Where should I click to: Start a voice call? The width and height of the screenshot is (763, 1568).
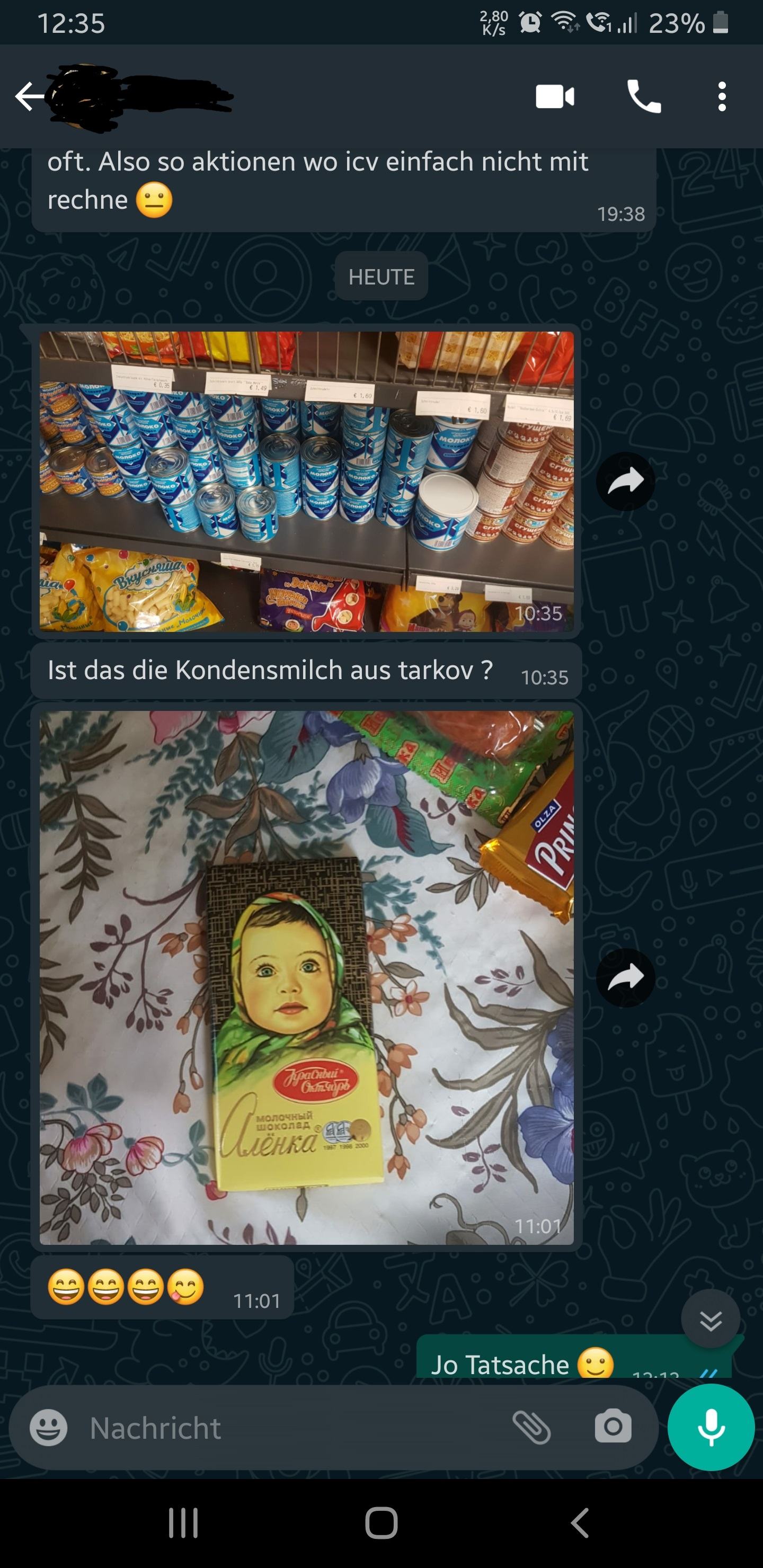click(x=644, y=97)
